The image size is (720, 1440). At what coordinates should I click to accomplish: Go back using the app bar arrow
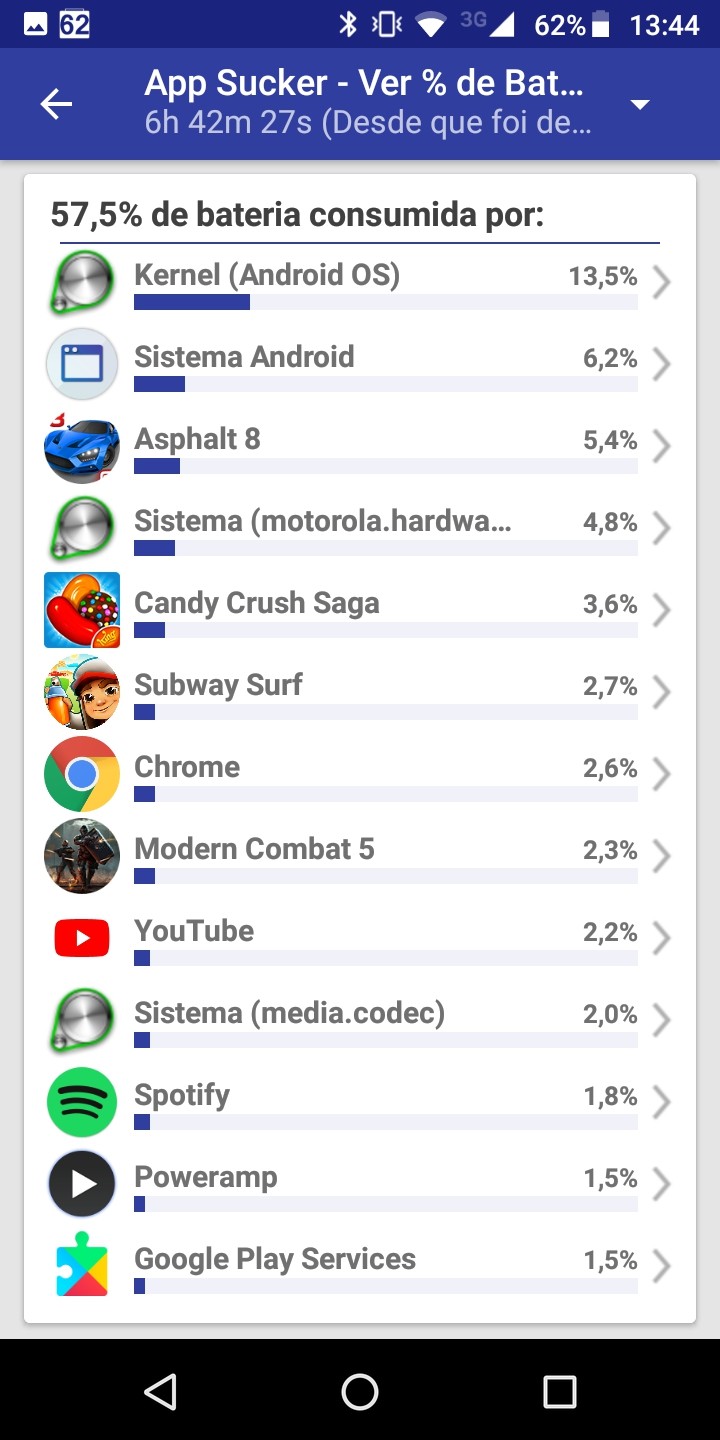(56, 104)
